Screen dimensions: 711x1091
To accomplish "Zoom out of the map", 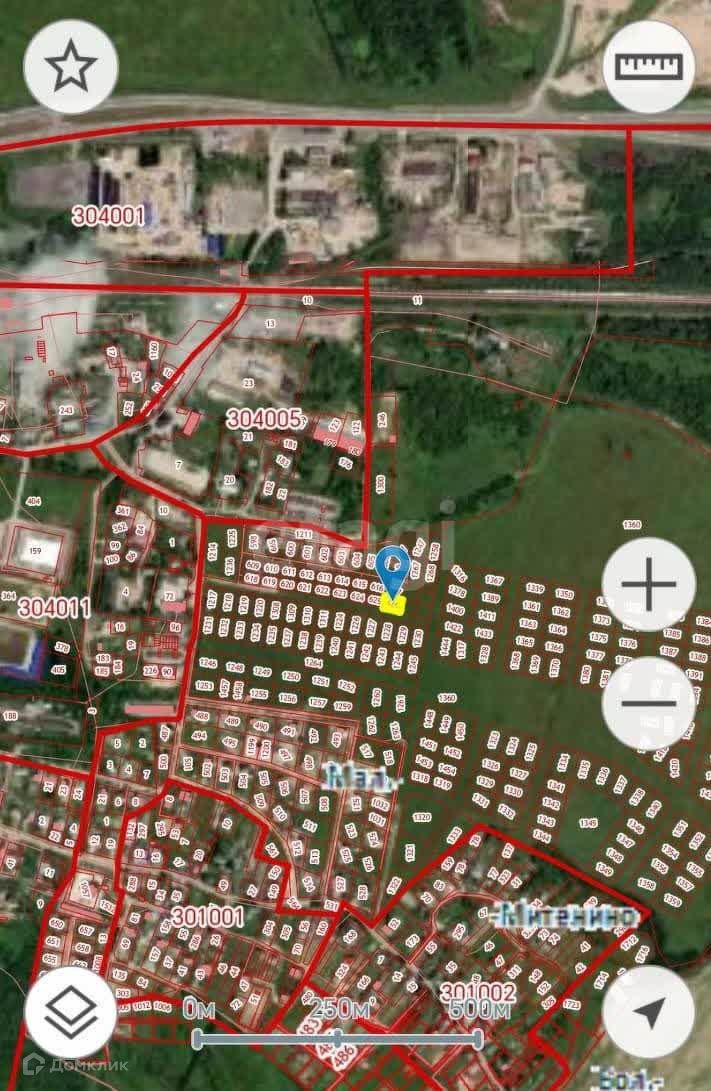I will 649,703.
